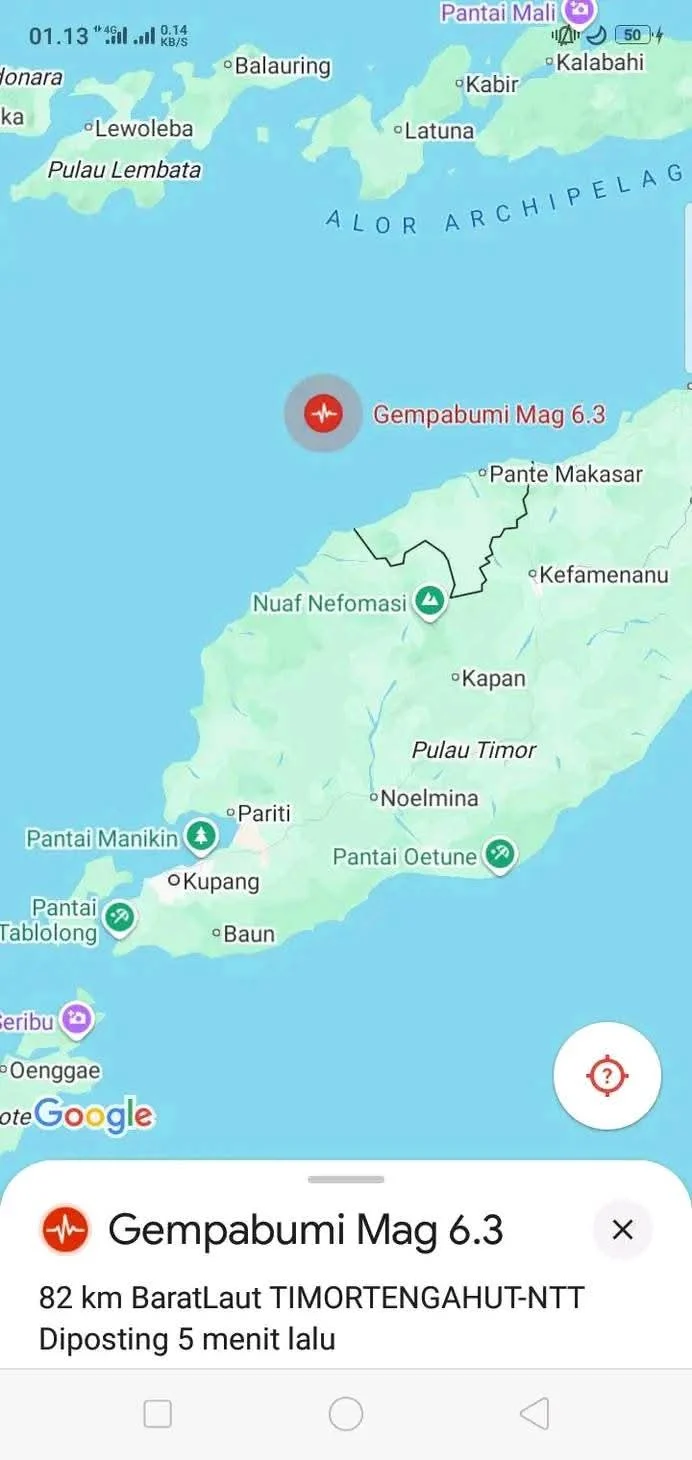Viewport: 692px width, 1460px height.
Task: Open the Seribu photo spot marker
Action: point(77,1020)
